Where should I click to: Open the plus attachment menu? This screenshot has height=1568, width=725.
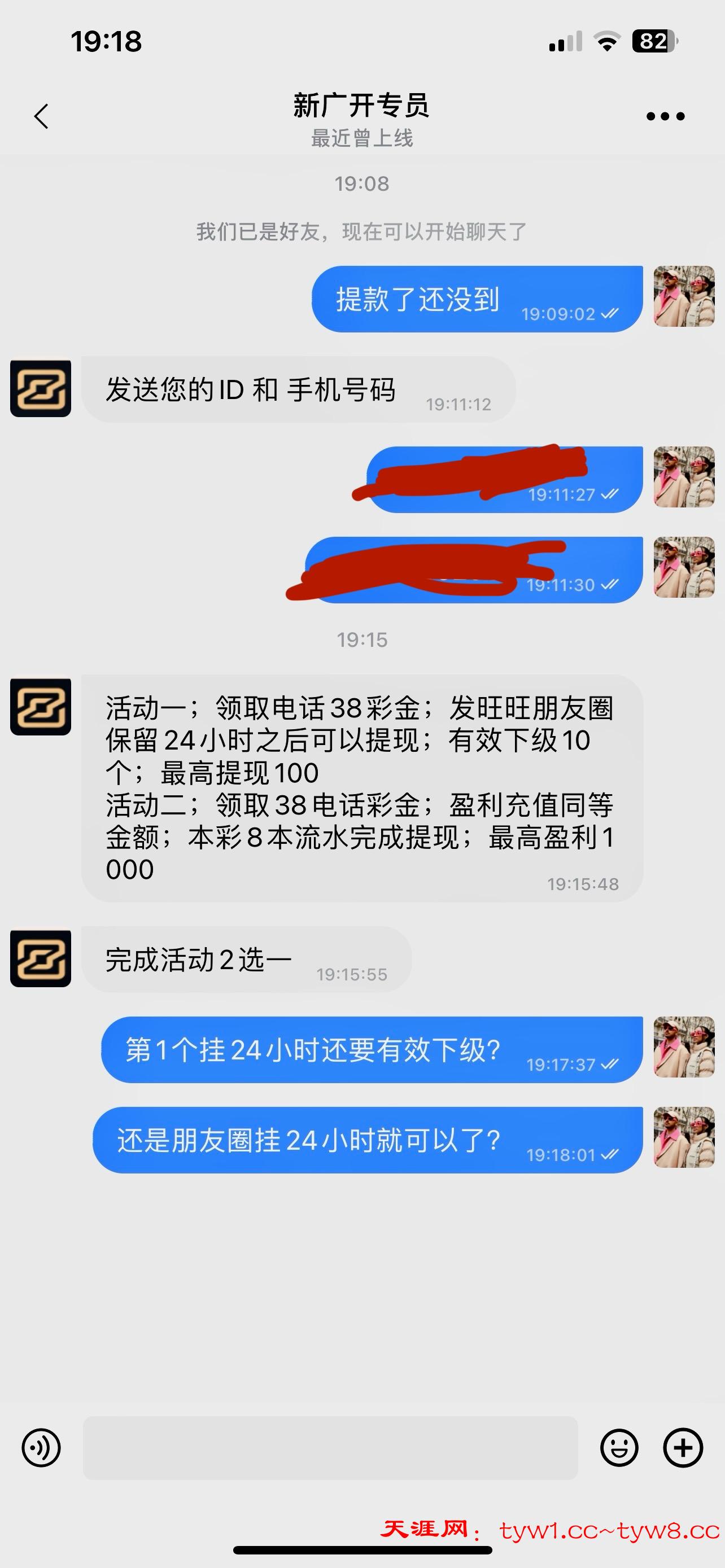(x=683, y=1447)
